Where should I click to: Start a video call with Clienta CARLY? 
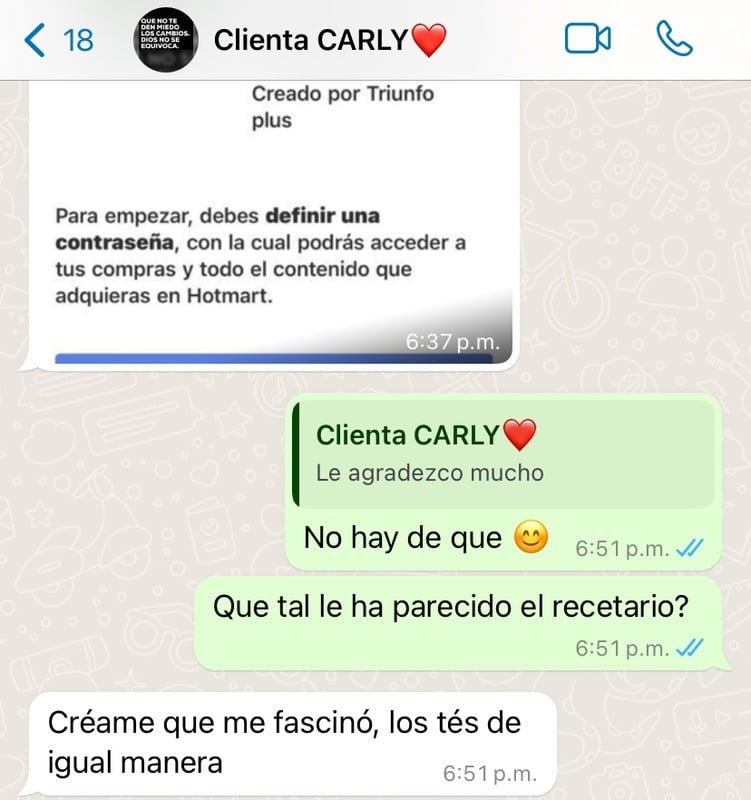(x=587, y=39)
